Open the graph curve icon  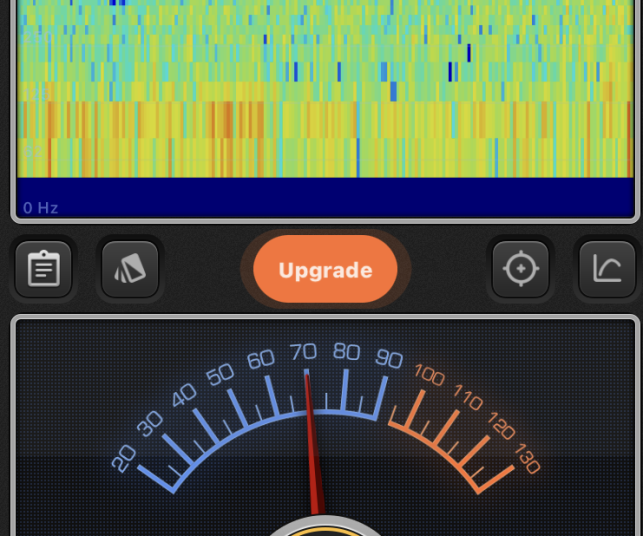coord(607,270)
